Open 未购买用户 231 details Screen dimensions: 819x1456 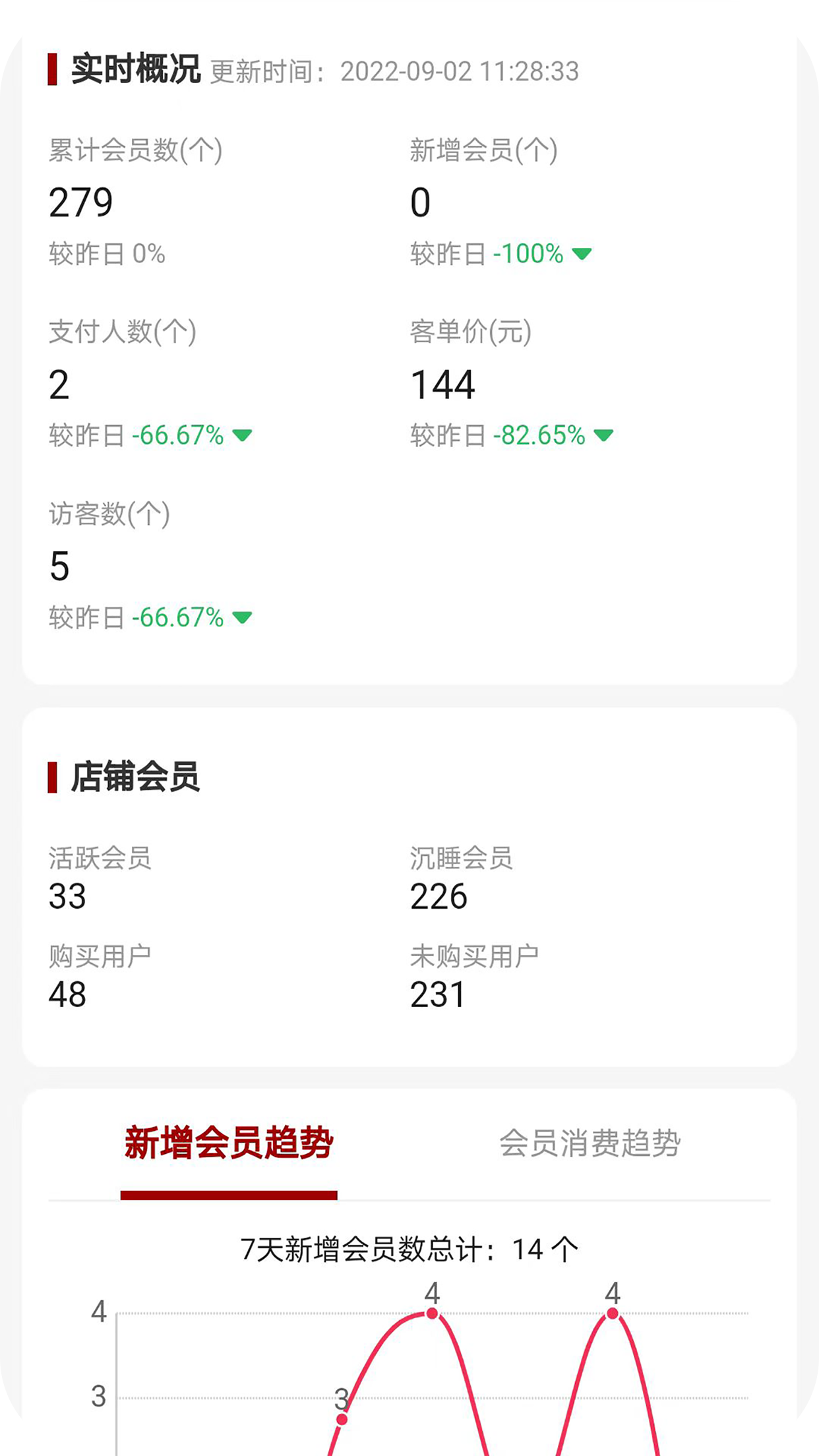coord(440,994)
